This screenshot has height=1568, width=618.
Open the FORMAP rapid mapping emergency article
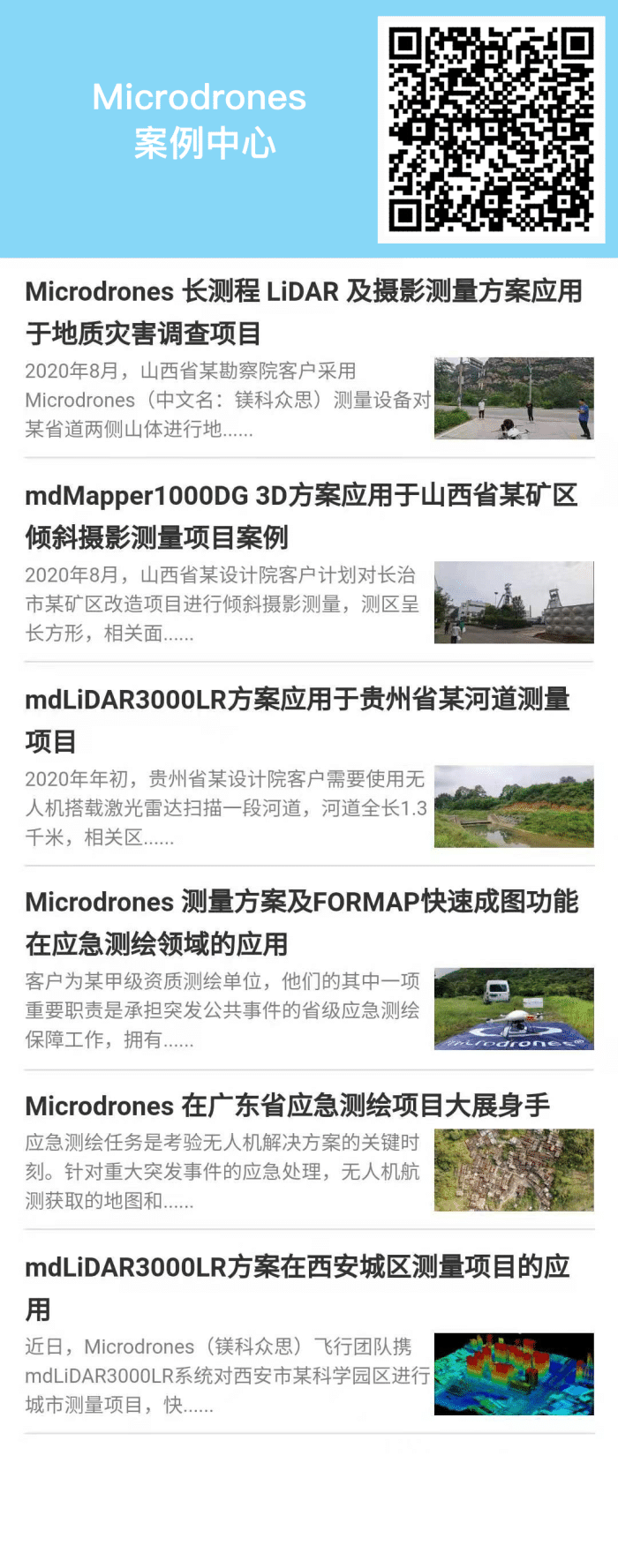click(x=301, y=922)
